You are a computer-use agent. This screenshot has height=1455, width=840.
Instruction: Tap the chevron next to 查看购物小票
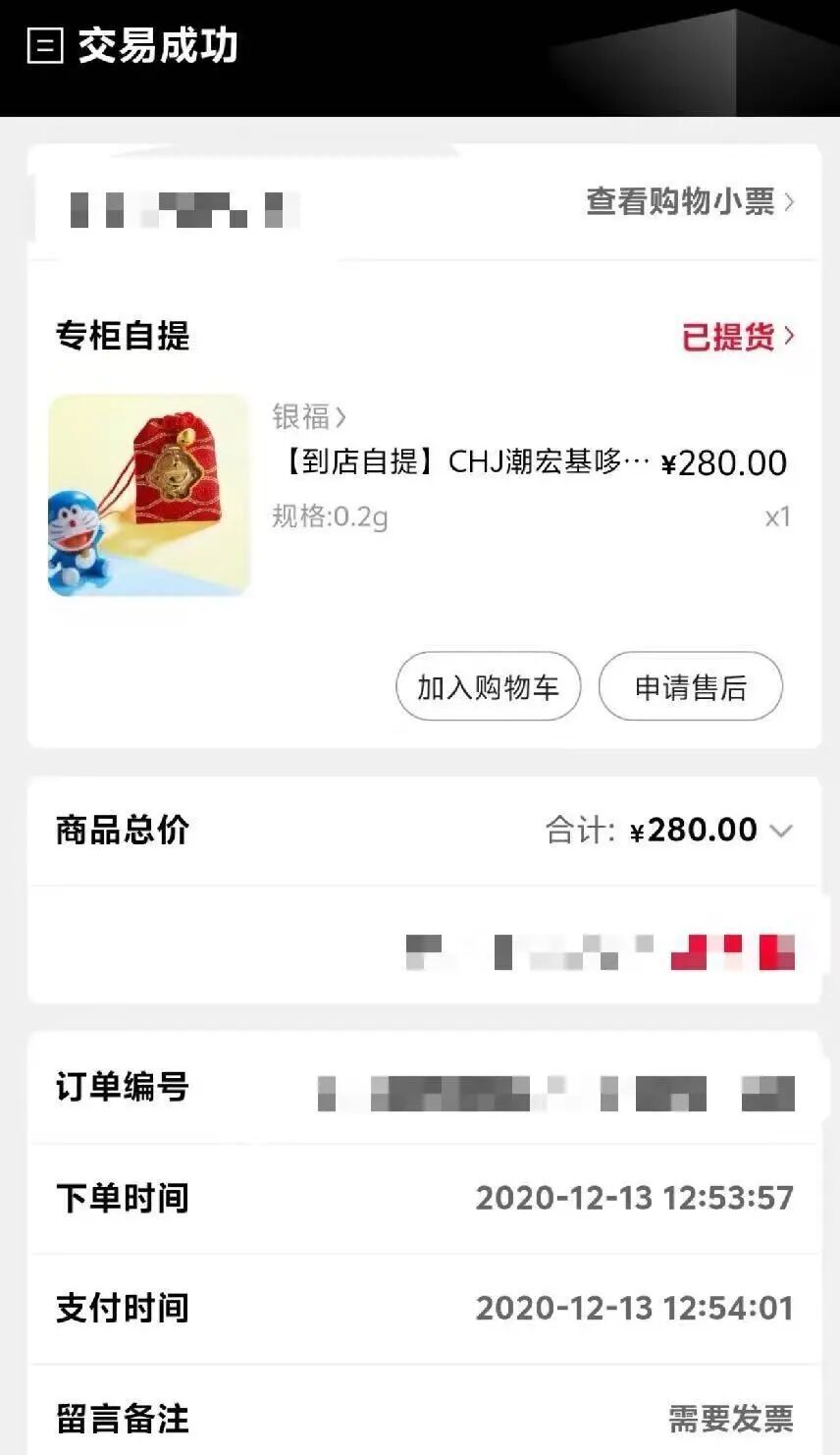point(788,202)
